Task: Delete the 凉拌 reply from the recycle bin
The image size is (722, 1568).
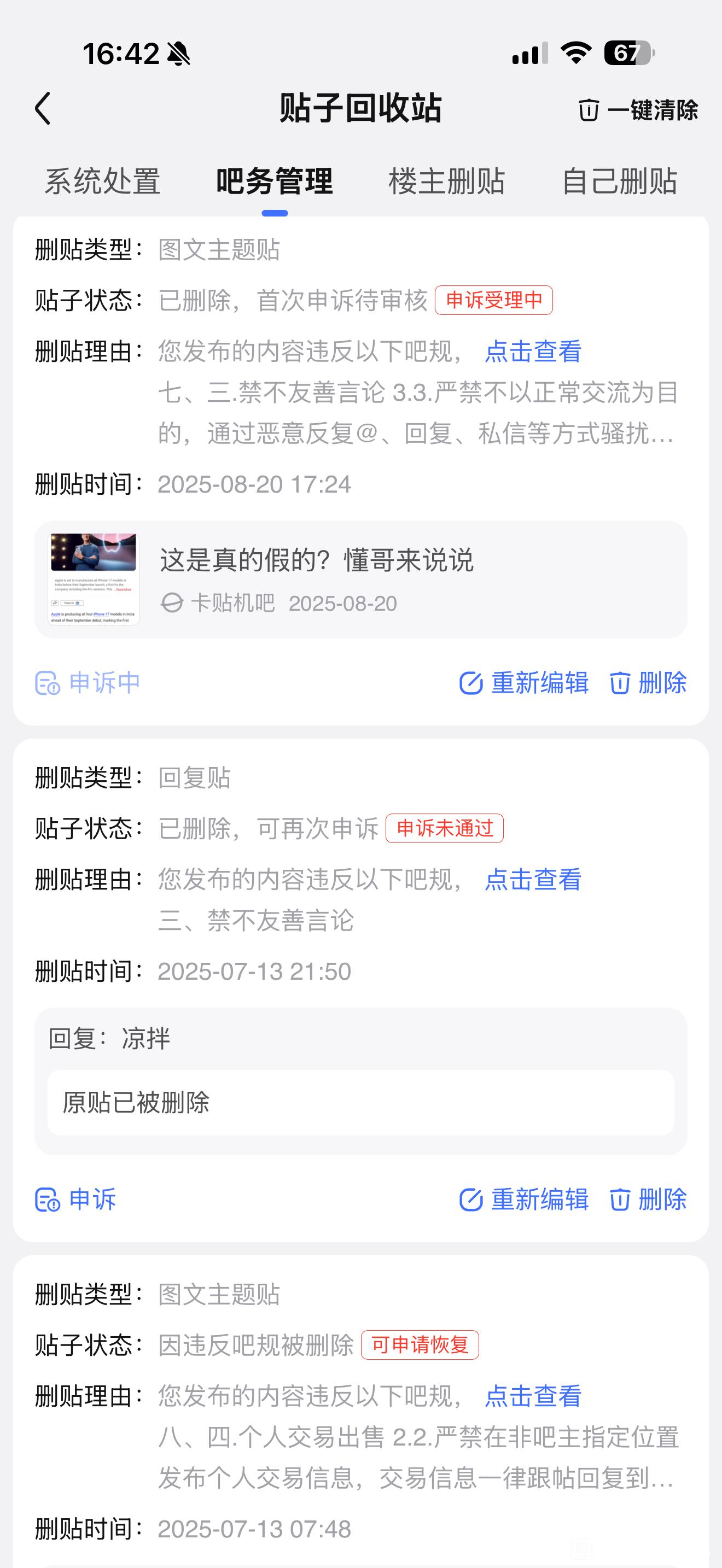Action: (648, 1199)
